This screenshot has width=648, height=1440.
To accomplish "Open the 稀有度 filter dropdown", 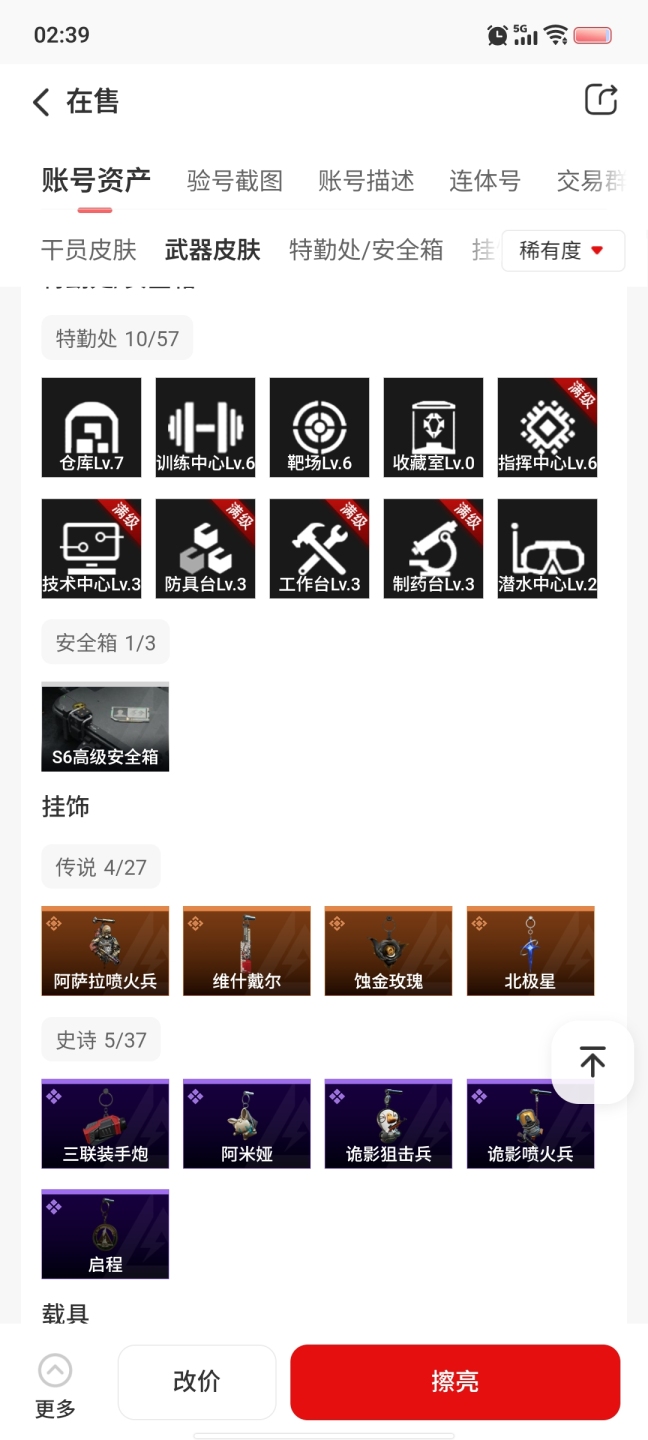I will point(563,251).
